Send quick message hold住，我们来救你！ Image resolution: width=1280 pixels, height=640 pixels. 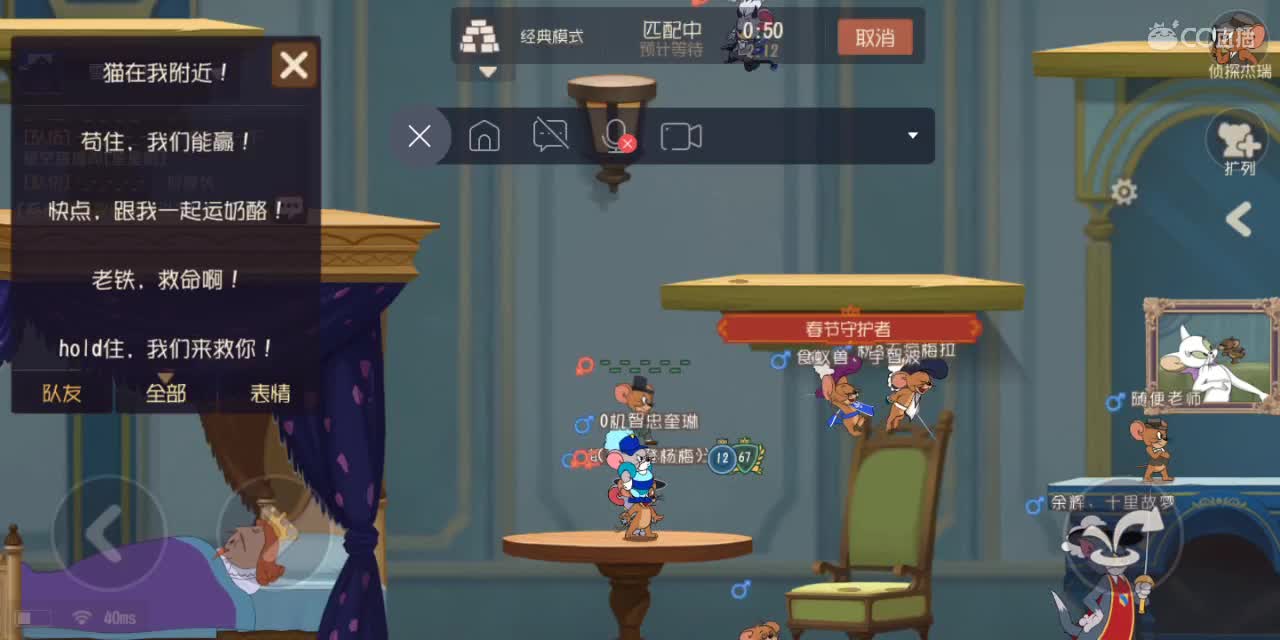click(166, 349)
